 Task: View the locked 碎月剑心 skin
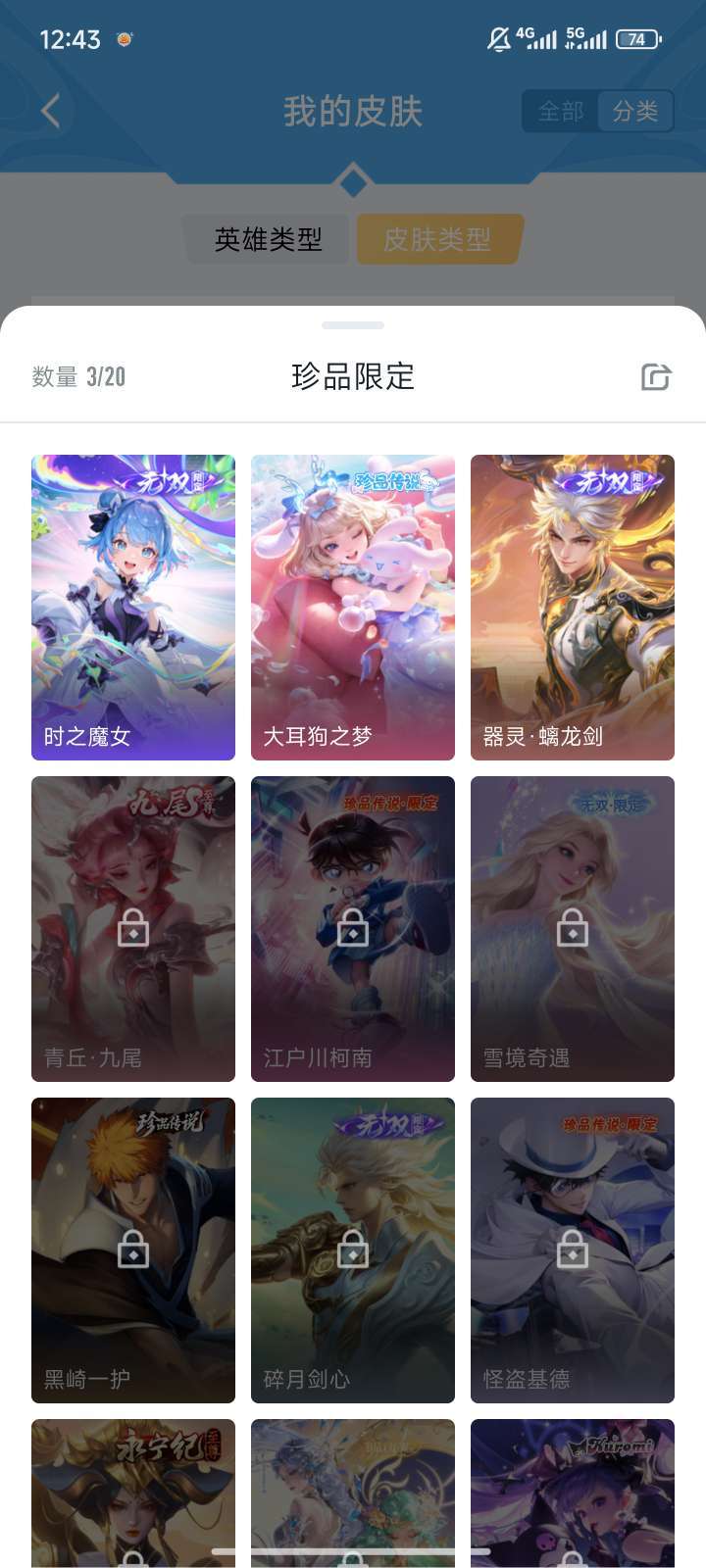[353, 1250]
